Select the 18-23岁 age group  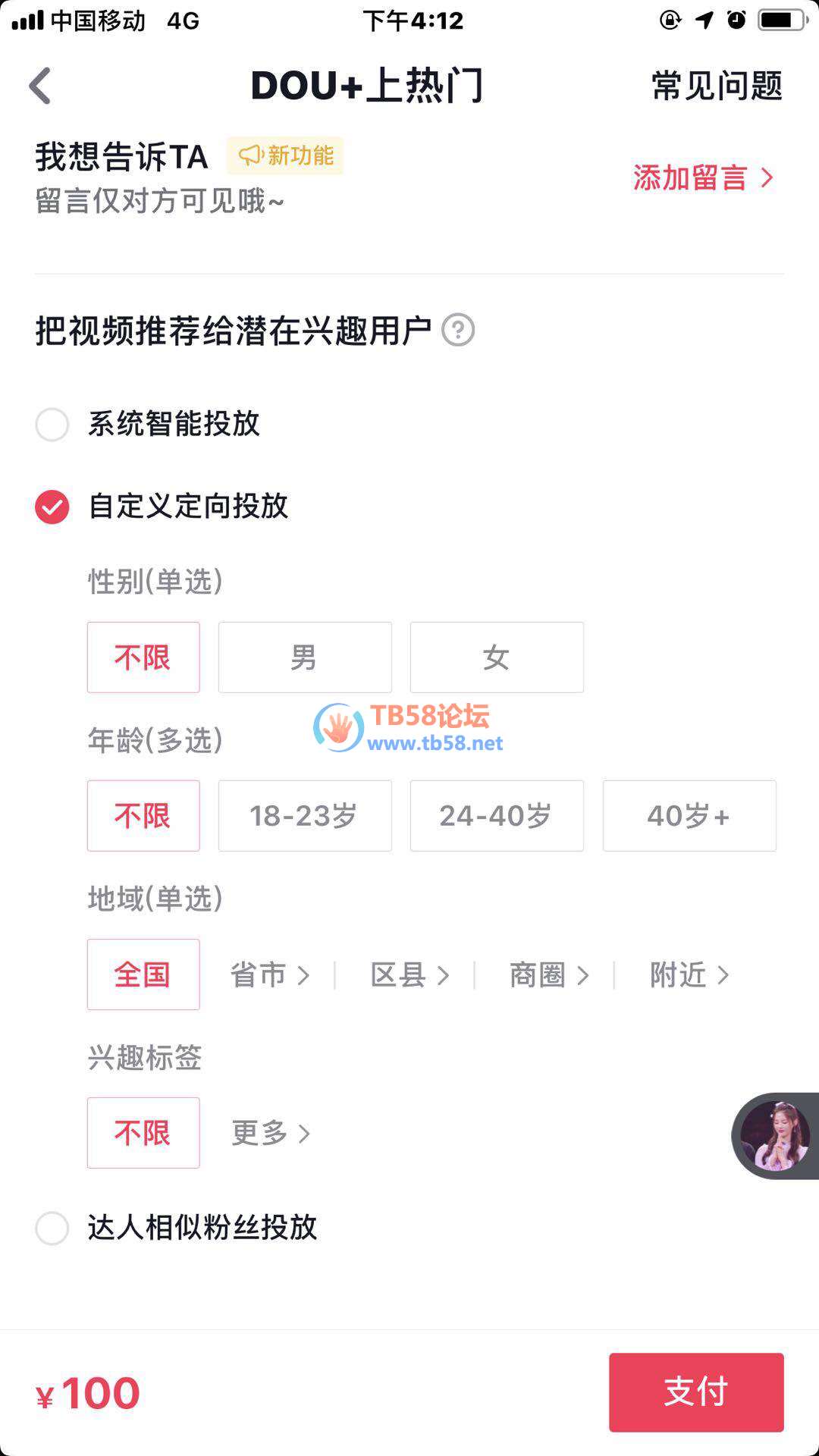[305, 816]
